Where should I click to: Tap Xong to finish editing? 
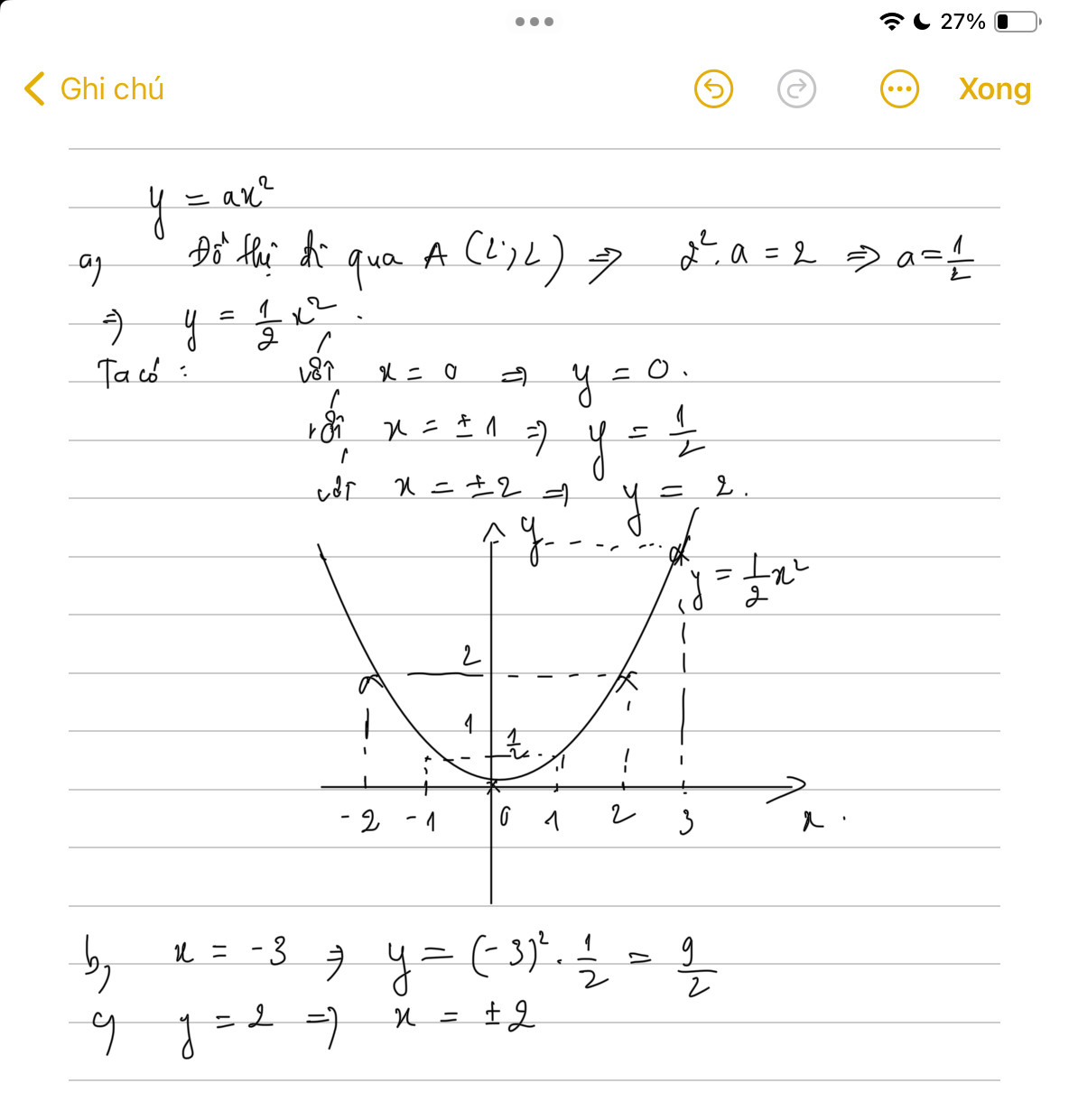pyautogui.click(x=994, y=89)
